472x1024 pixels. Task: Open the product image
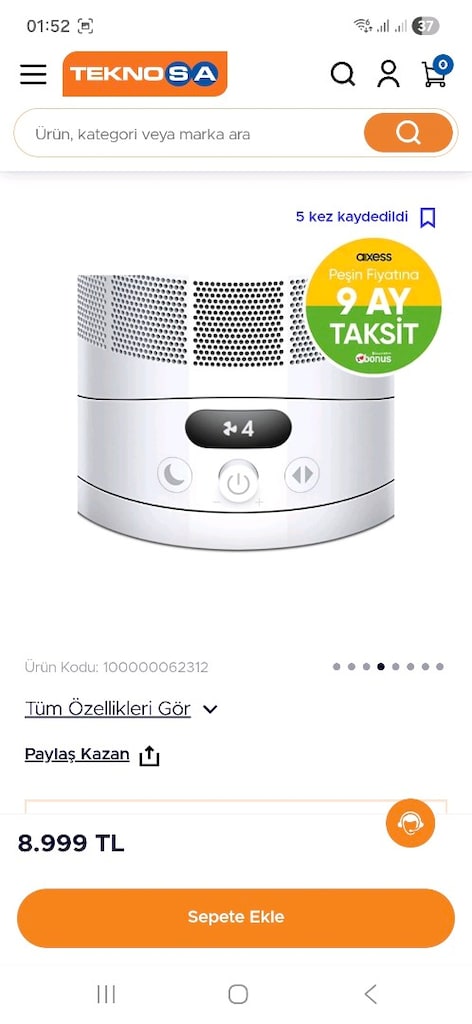[x=236, y=411]
